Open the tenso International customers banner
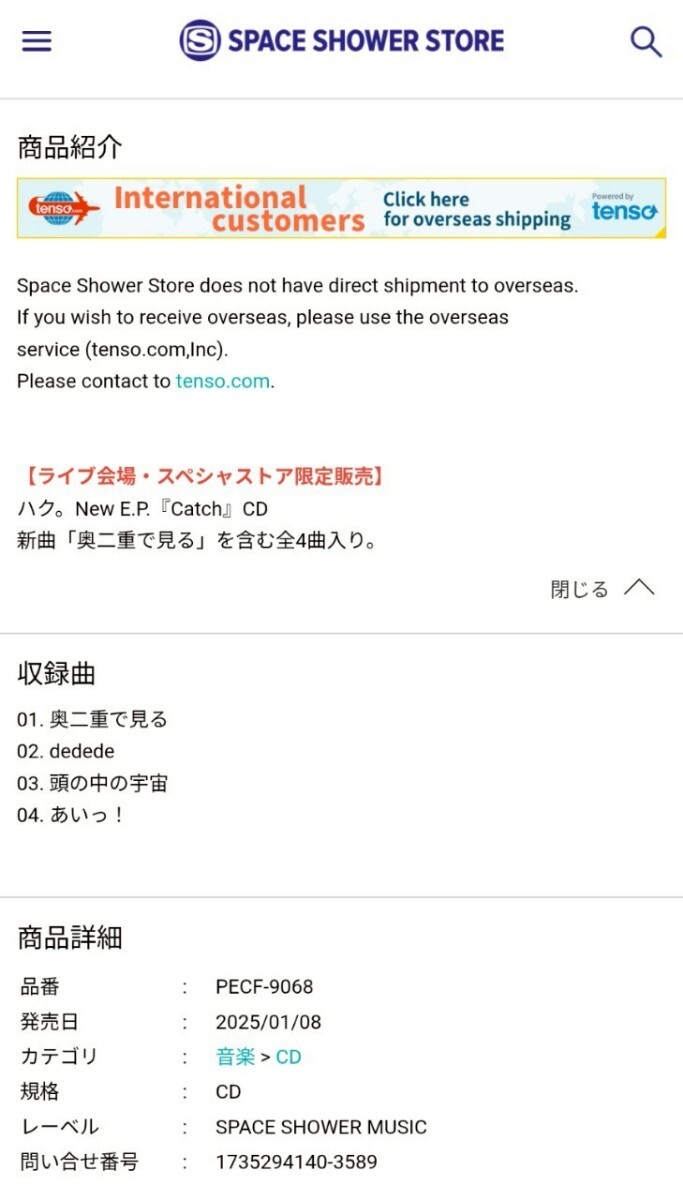The width and height of the screenshot is (683, 1200). (341, 208)
